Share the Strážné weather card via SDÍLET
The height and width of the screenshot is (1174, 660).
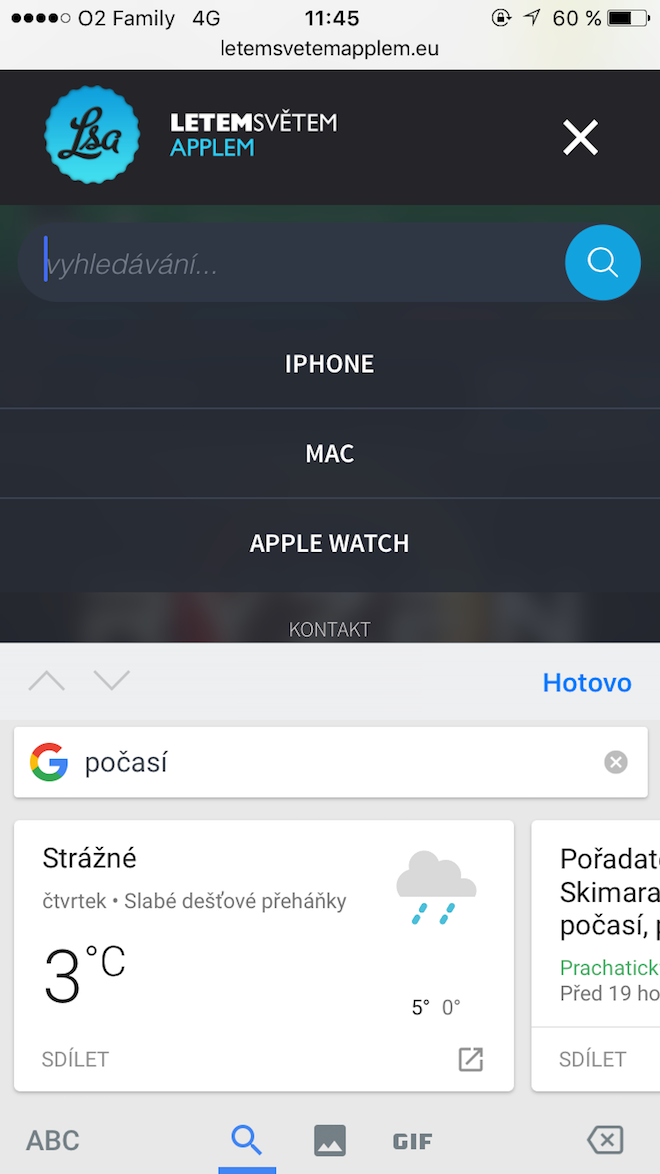[76, 1059]
